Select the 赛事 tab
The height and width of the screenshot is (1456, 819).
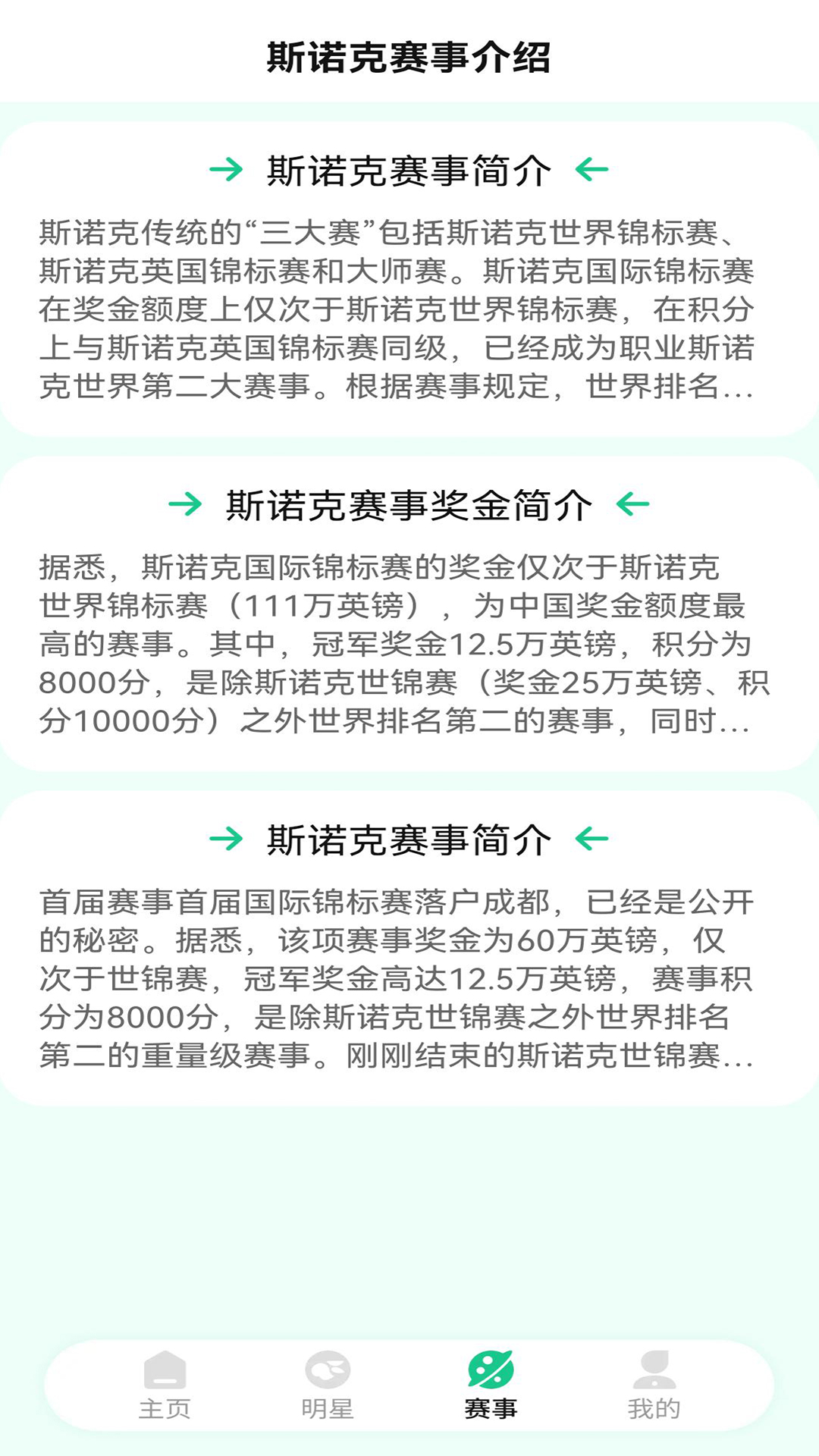pos(491,1385)
